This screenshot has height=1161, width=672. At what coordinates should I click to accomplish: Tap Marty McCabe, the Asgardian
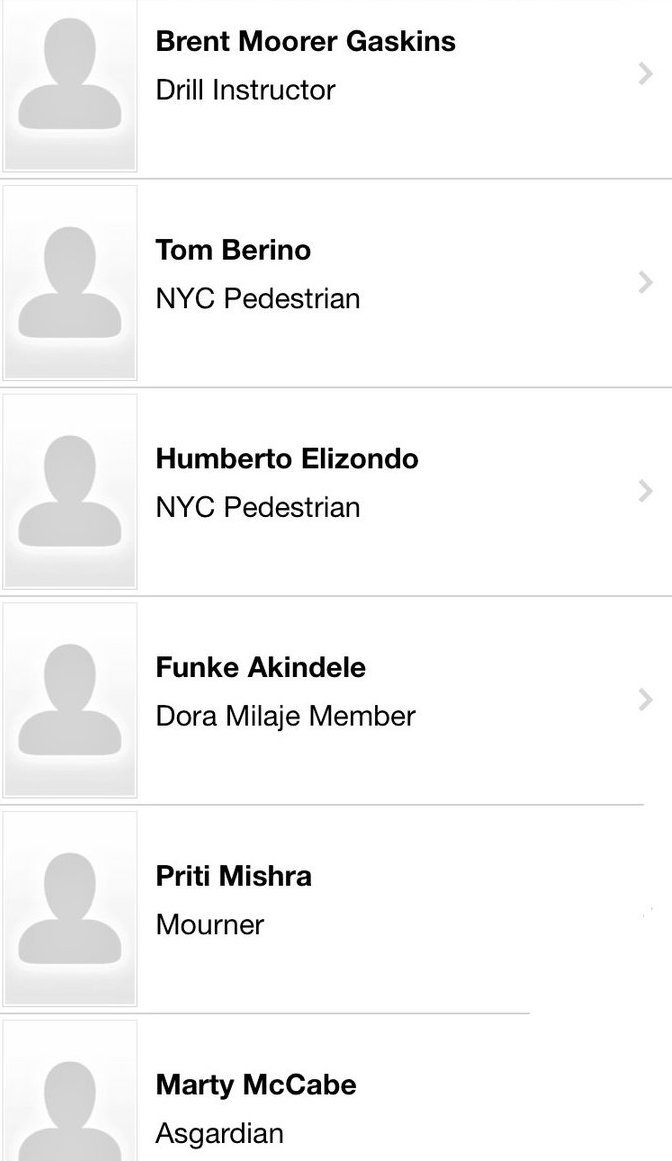pyautogui.click(x=336, y=1088)
